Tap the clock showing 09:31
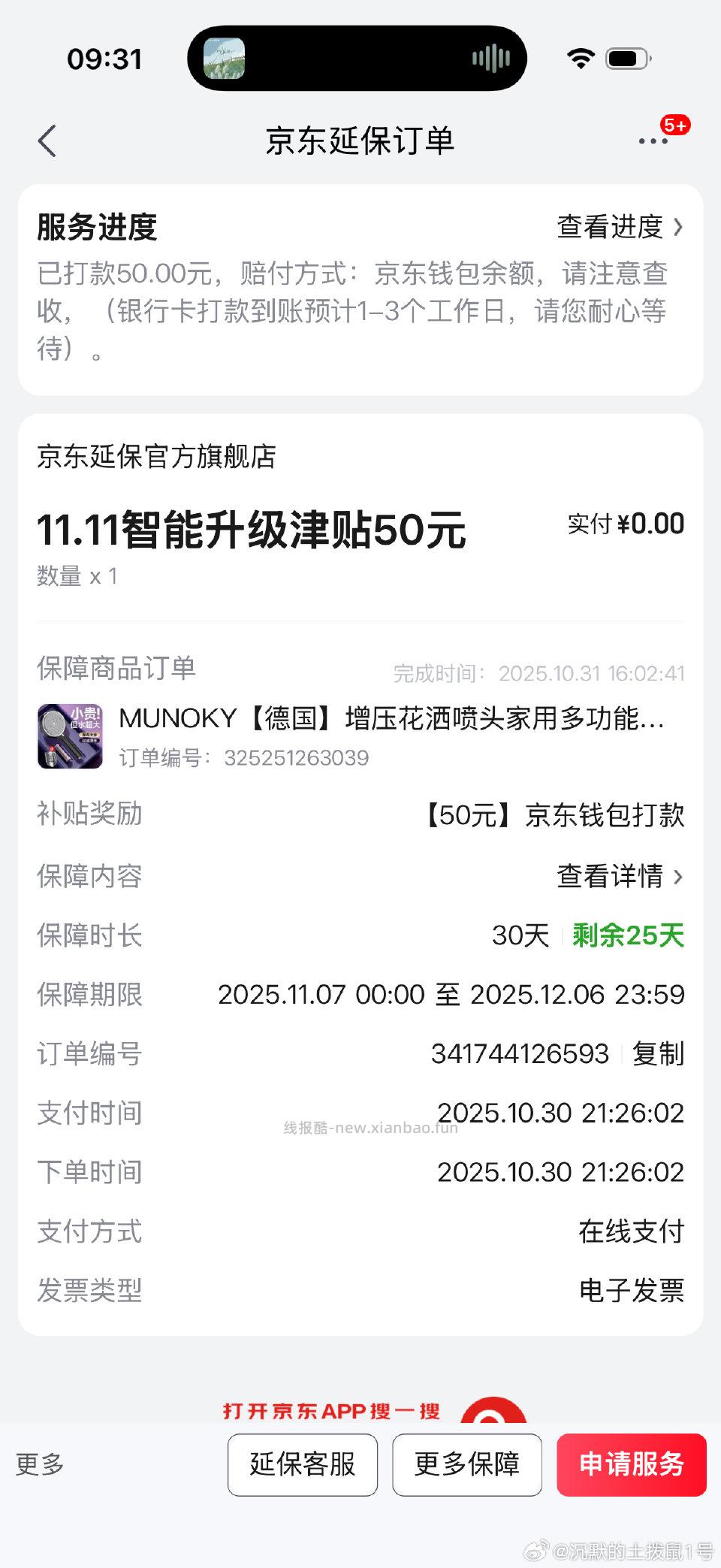 point(105,58)
